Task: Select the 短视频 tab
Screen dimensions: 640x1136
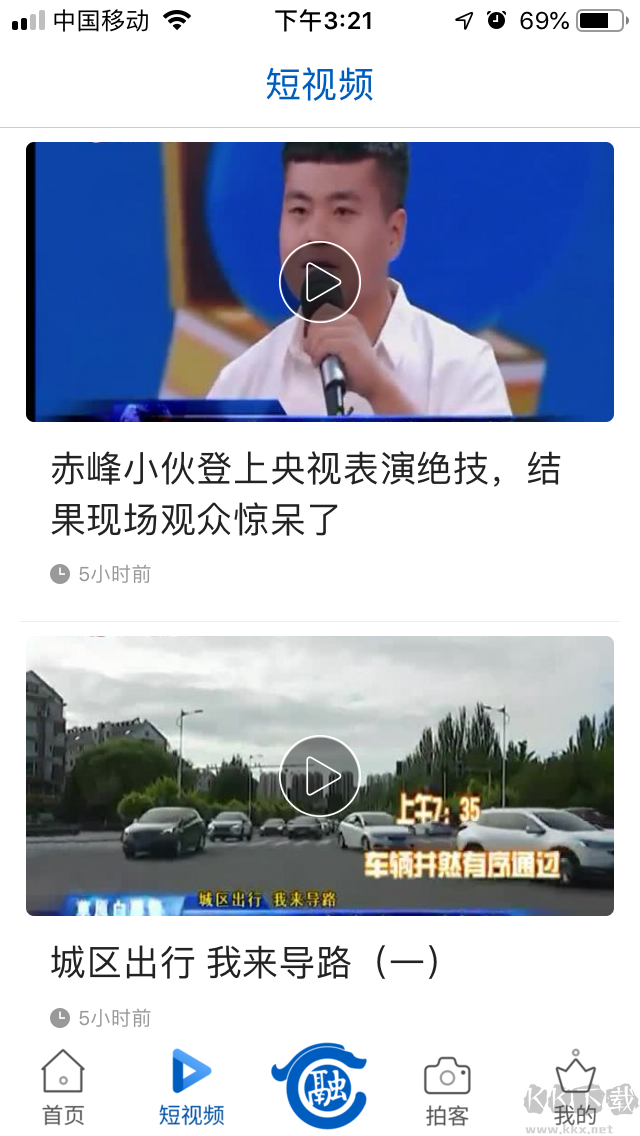Action: point(191,1087)
